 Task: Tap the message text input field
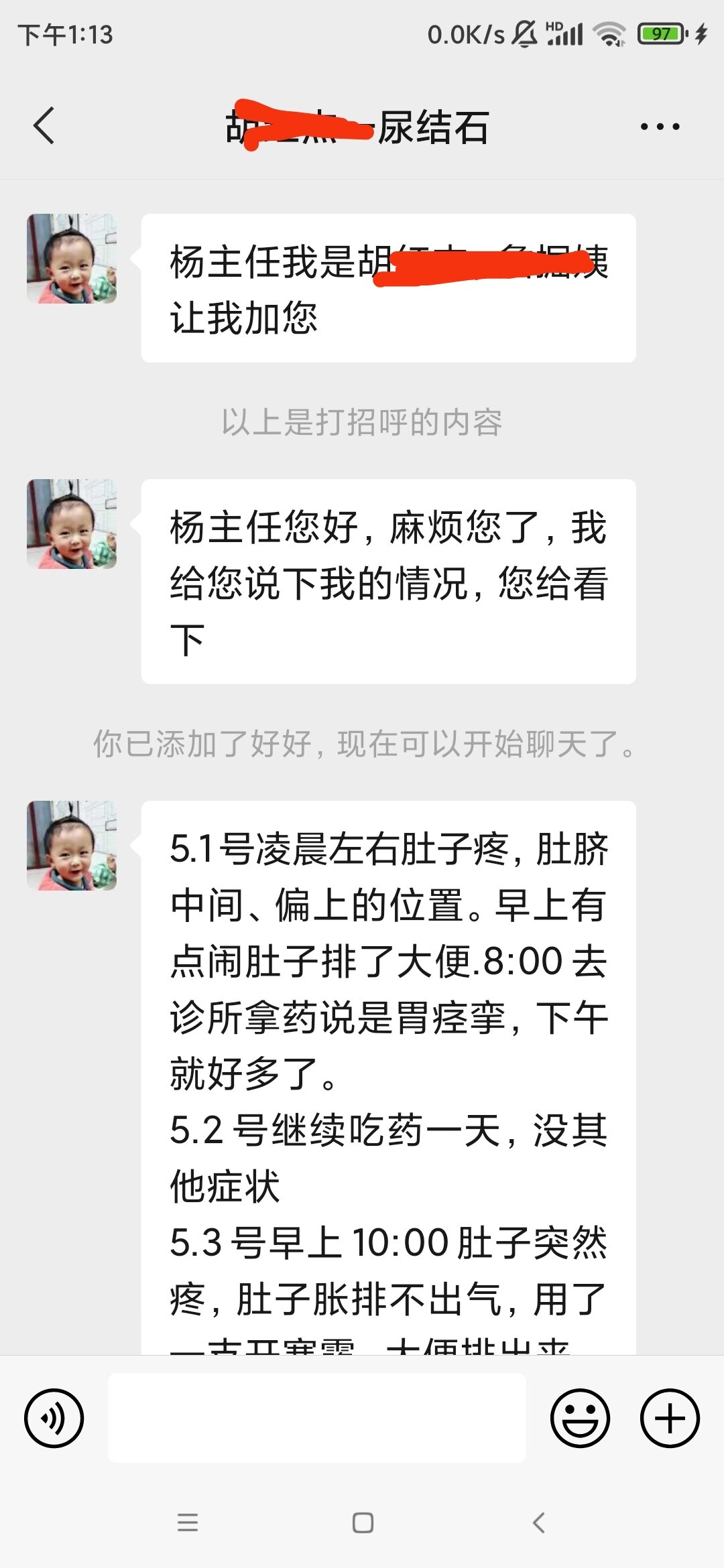pyautogui.click(x=316, y=1418)
